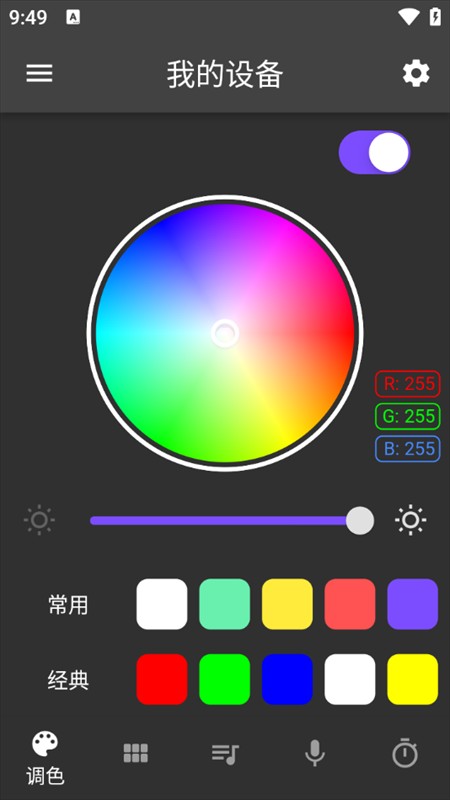Go to the timer tab

tap(405, 753)
